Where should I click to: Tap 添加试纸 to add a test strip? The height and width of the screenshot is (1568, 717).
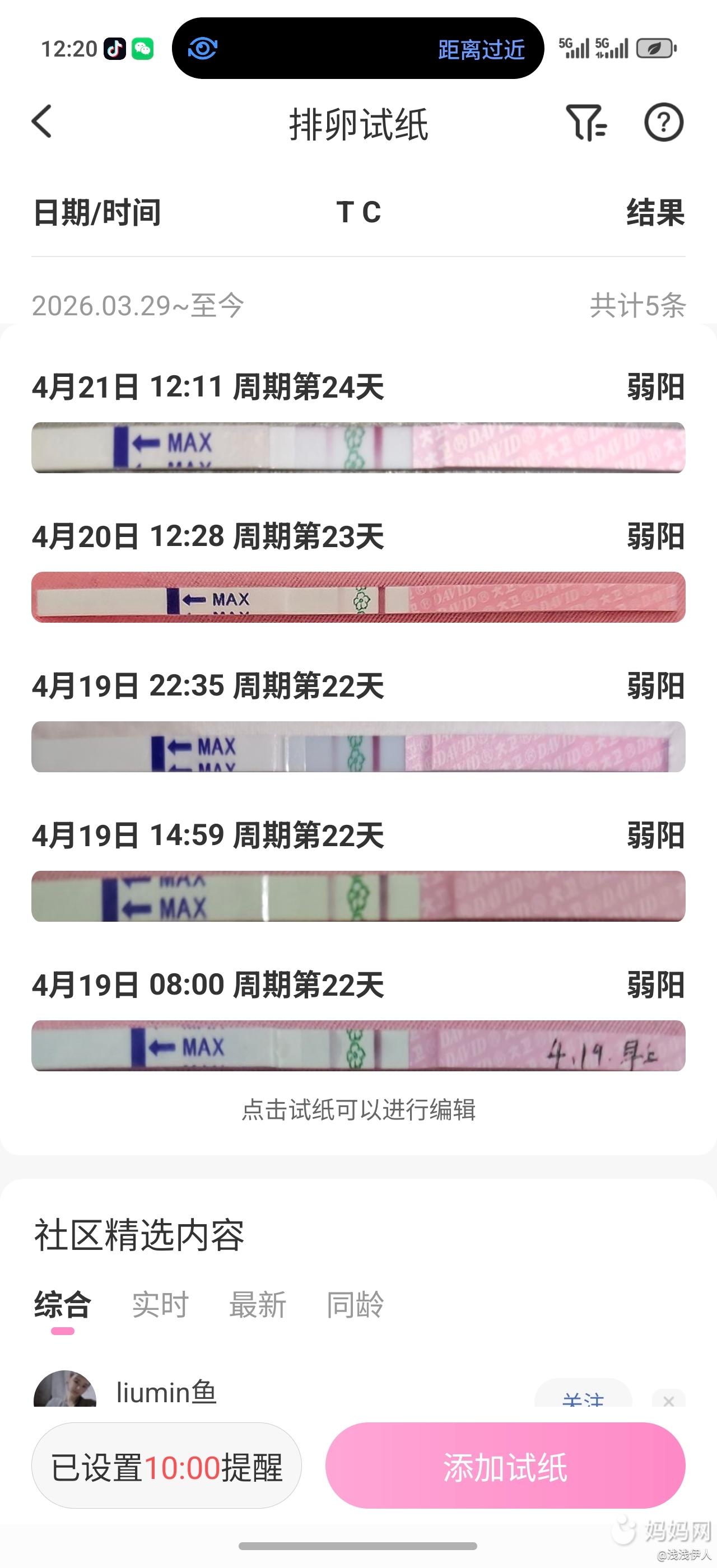tap(505, 1466)
